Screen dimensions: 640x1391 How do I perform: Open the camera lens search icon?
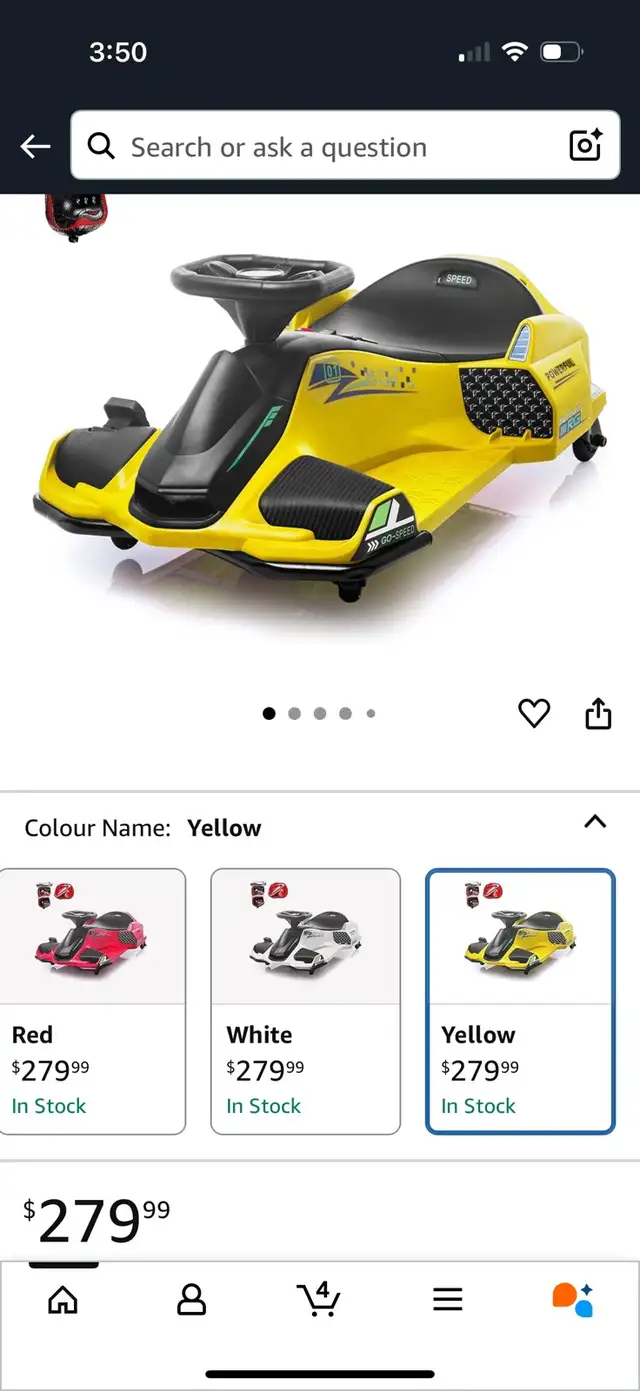586,146
